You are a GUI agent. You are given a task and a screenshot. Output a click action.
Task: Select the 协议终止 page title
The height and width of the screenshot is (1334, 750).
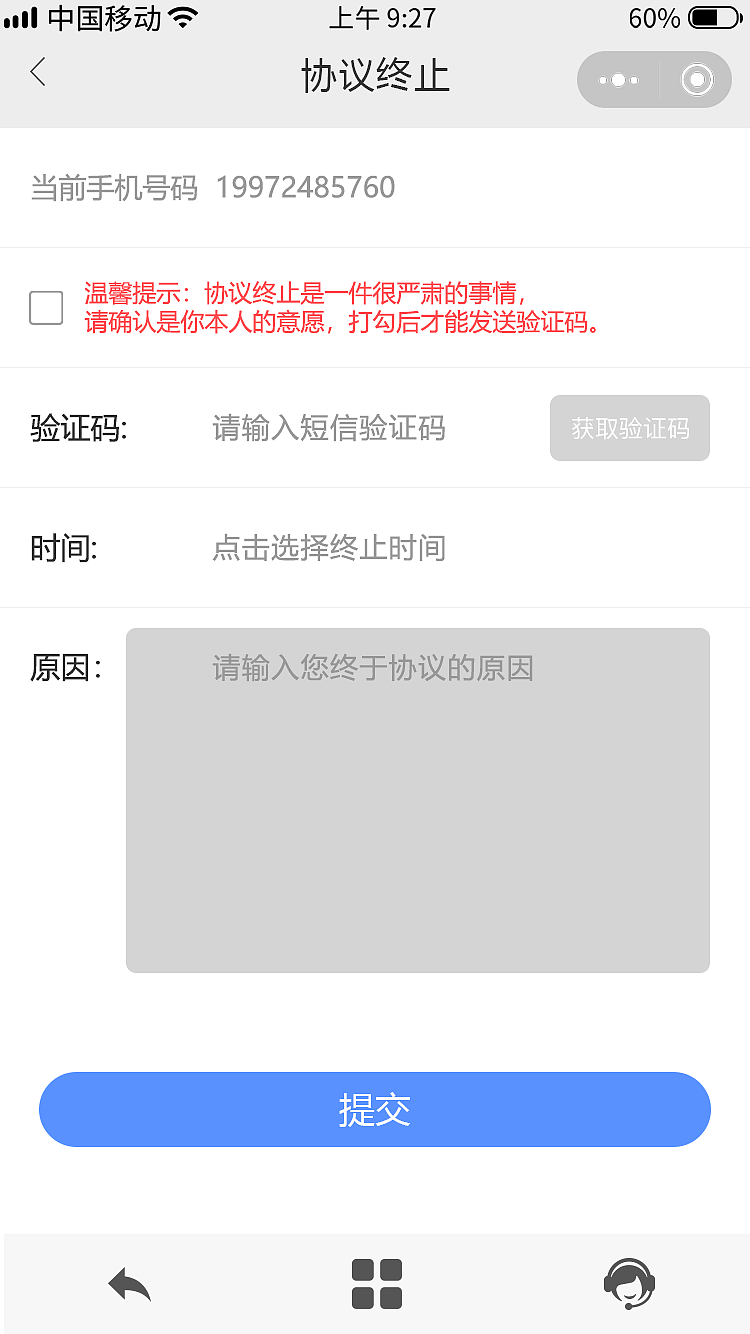point(375,75)
